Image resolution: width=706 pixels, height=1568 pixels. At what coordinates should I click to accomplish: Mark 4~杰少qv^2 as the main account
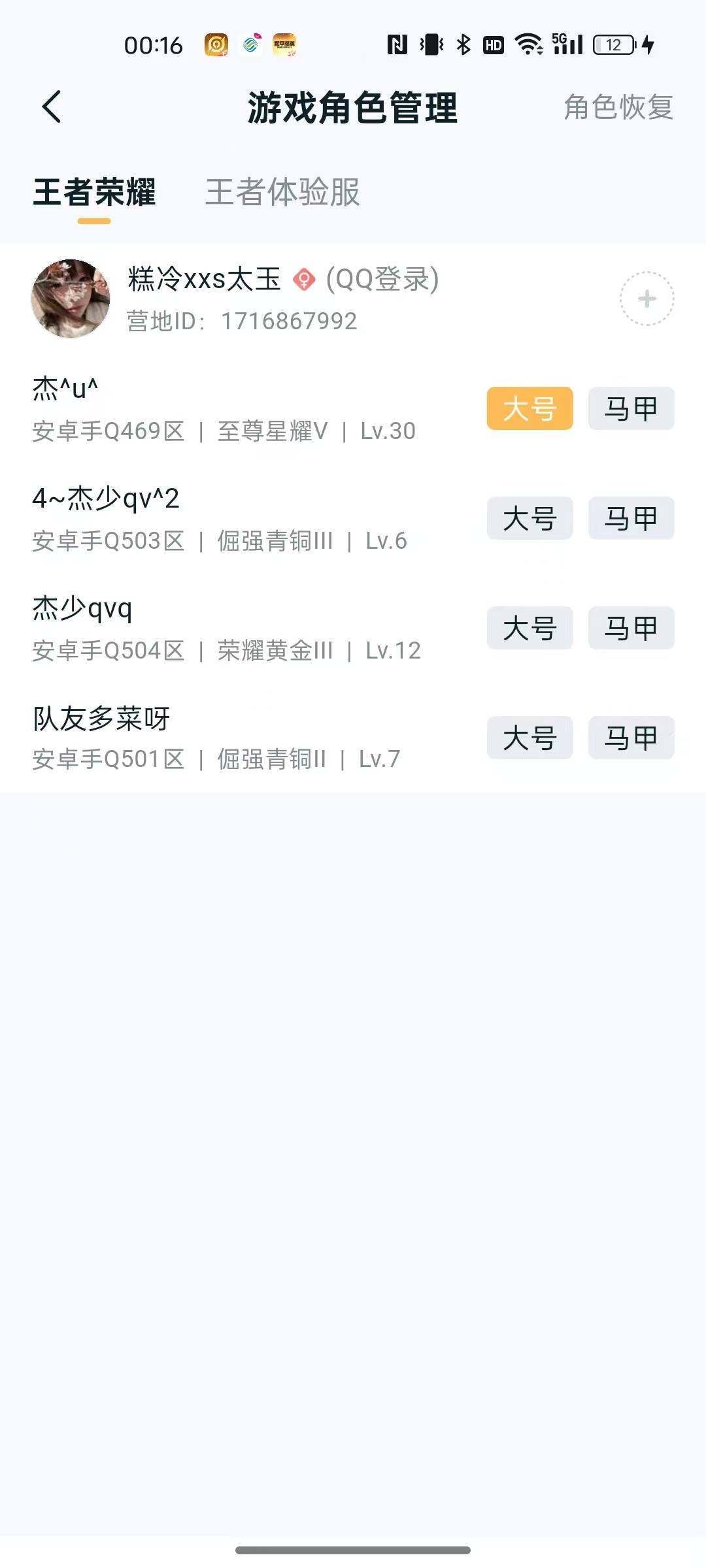pyautogui.click(x=529, y=518)
